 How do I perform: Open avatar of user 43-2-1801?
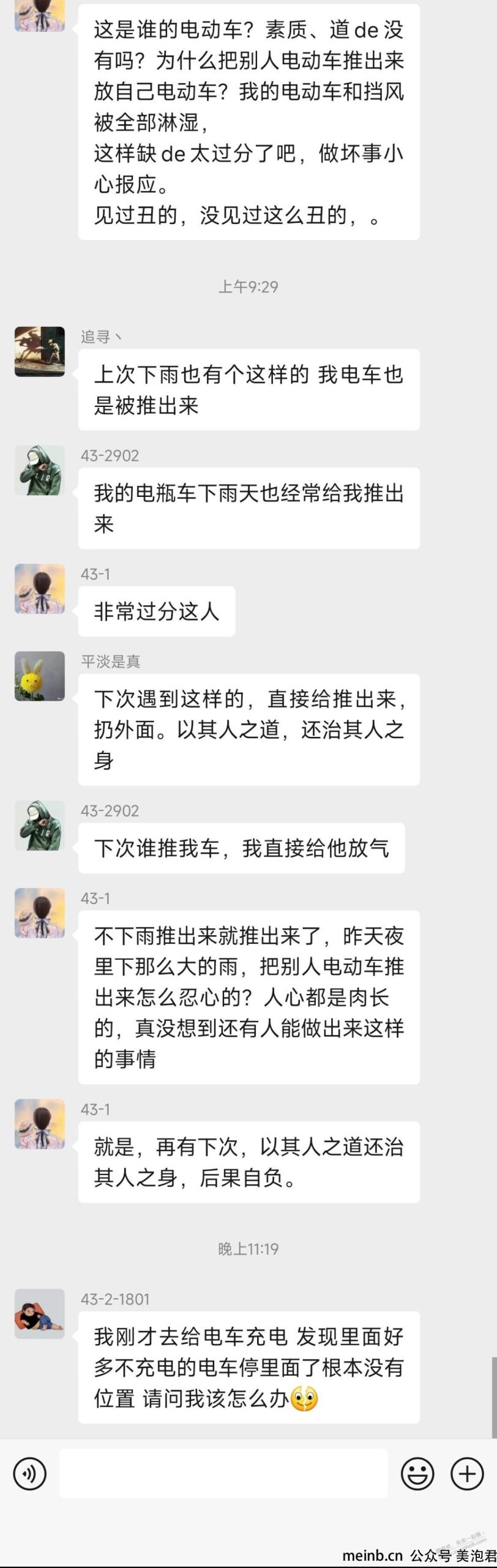tap(40, 1314)
